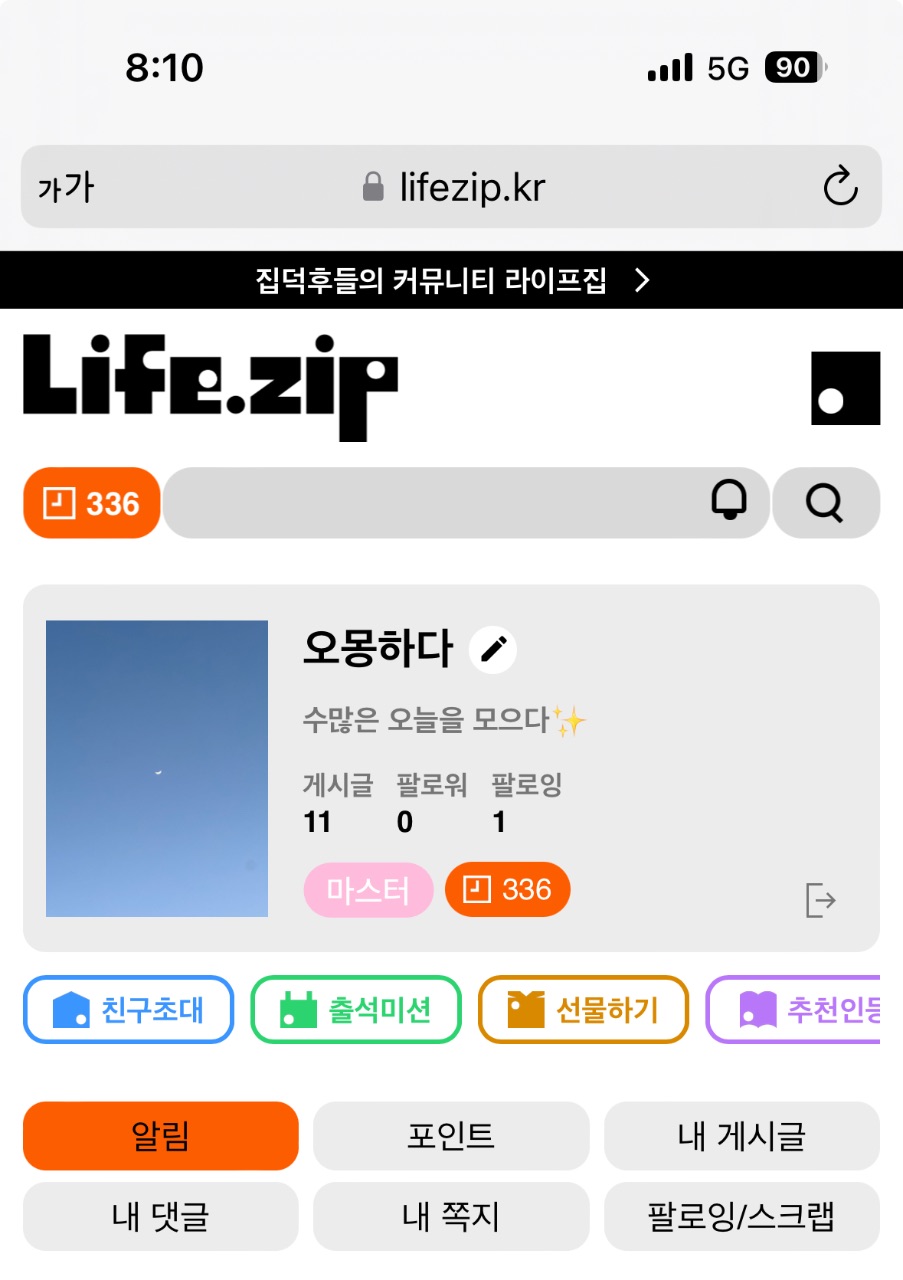Open the 가가 text size menu
Image resolution: width=903 pixels, height=1280 pixels.
tap(66, 188)
